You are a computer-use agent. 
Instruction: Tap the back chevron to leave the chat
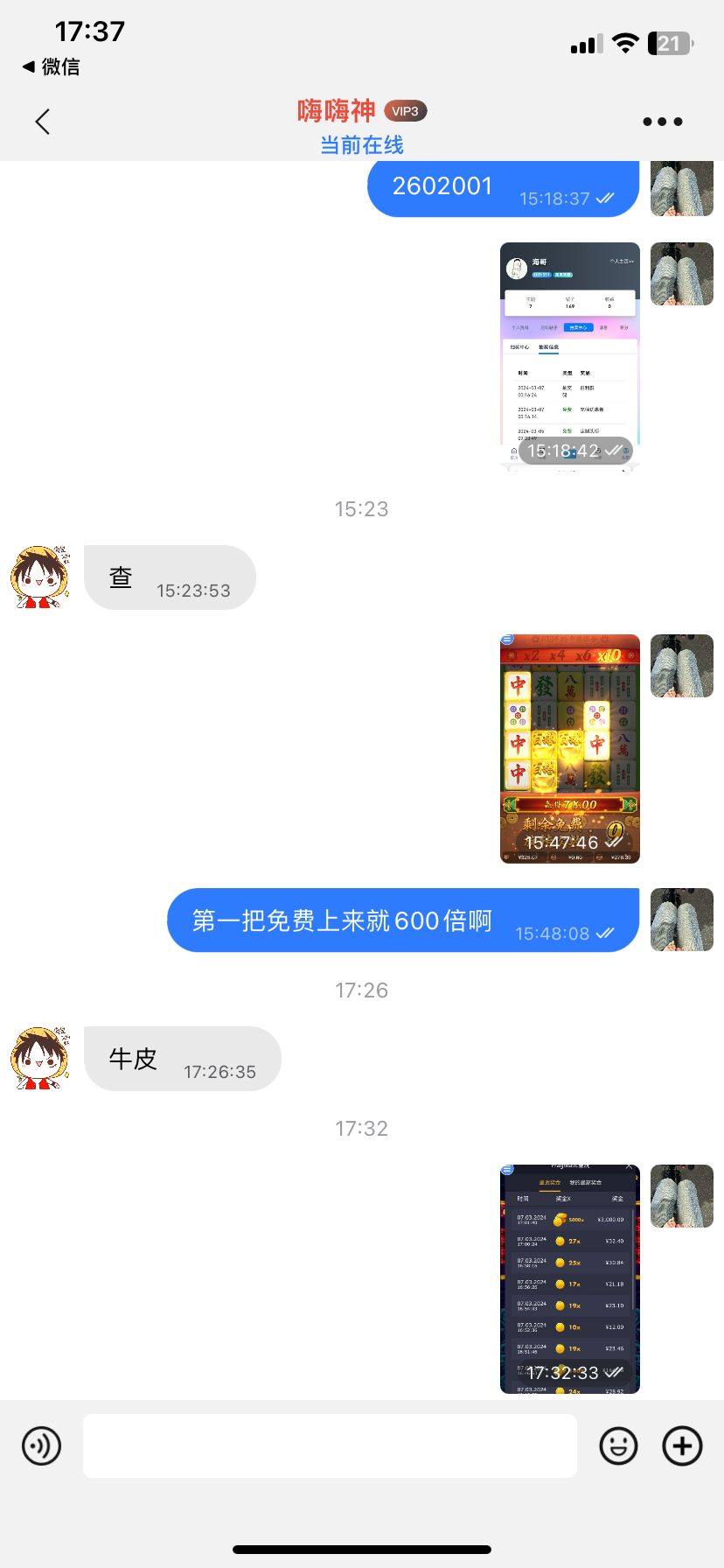click(42, 121)
